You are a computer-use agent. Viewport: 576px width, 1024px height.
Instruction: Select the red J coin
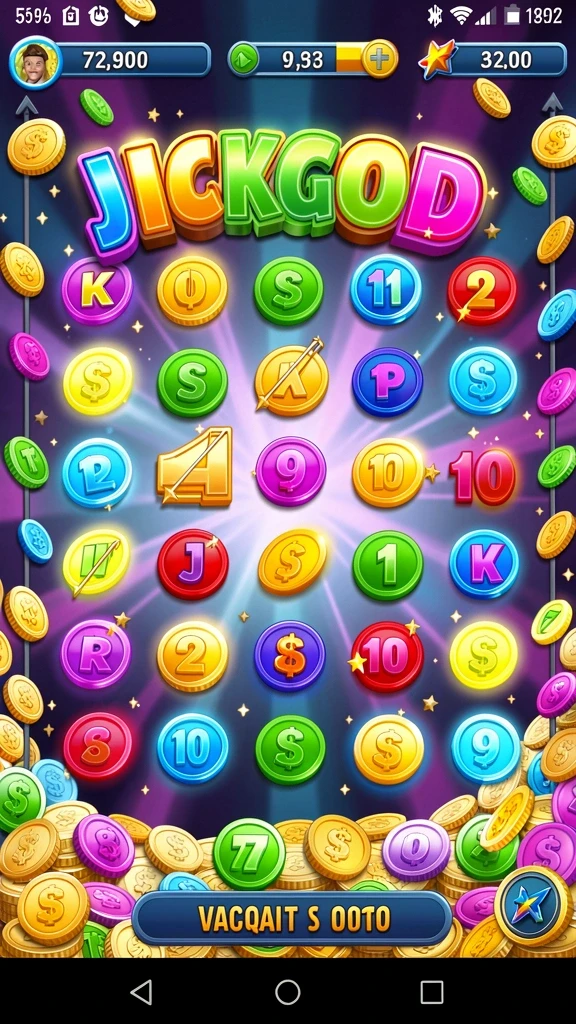(193, 563)
